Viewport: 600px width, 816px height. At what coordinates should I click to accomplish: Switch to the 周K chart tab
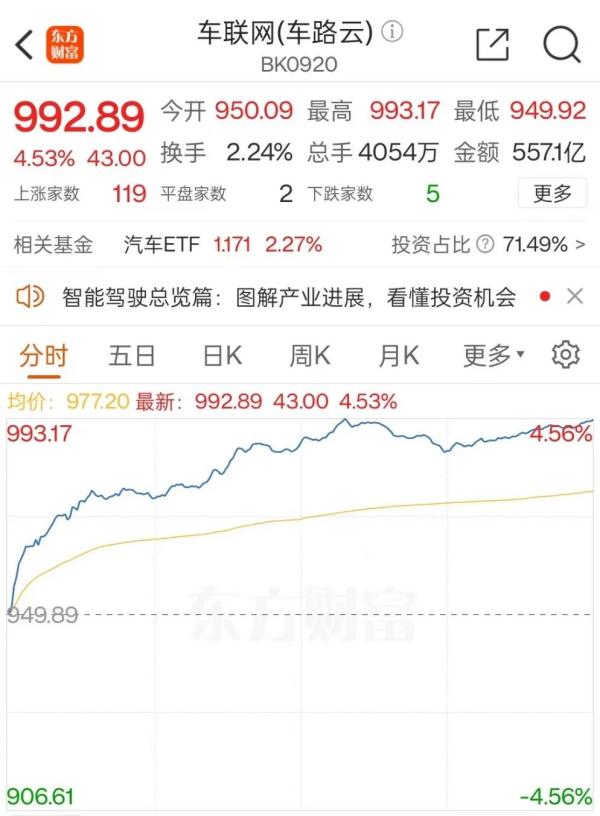click(310, 355)
